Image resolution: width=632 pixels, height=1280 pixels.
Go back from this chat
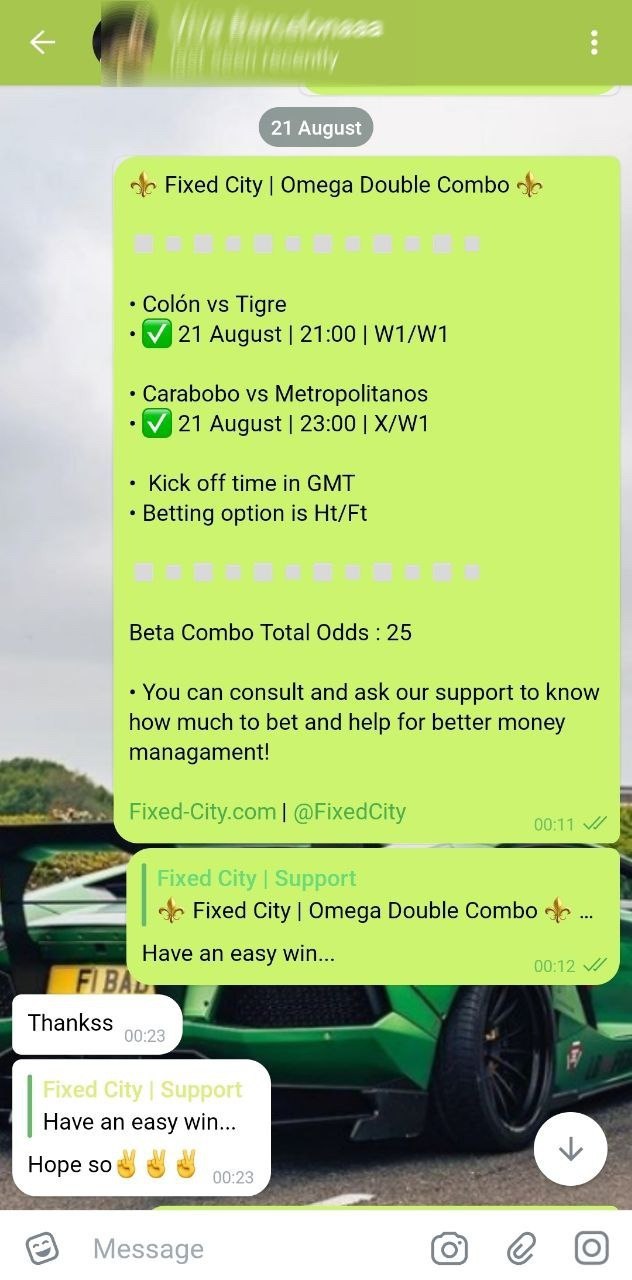pos(42,42)
